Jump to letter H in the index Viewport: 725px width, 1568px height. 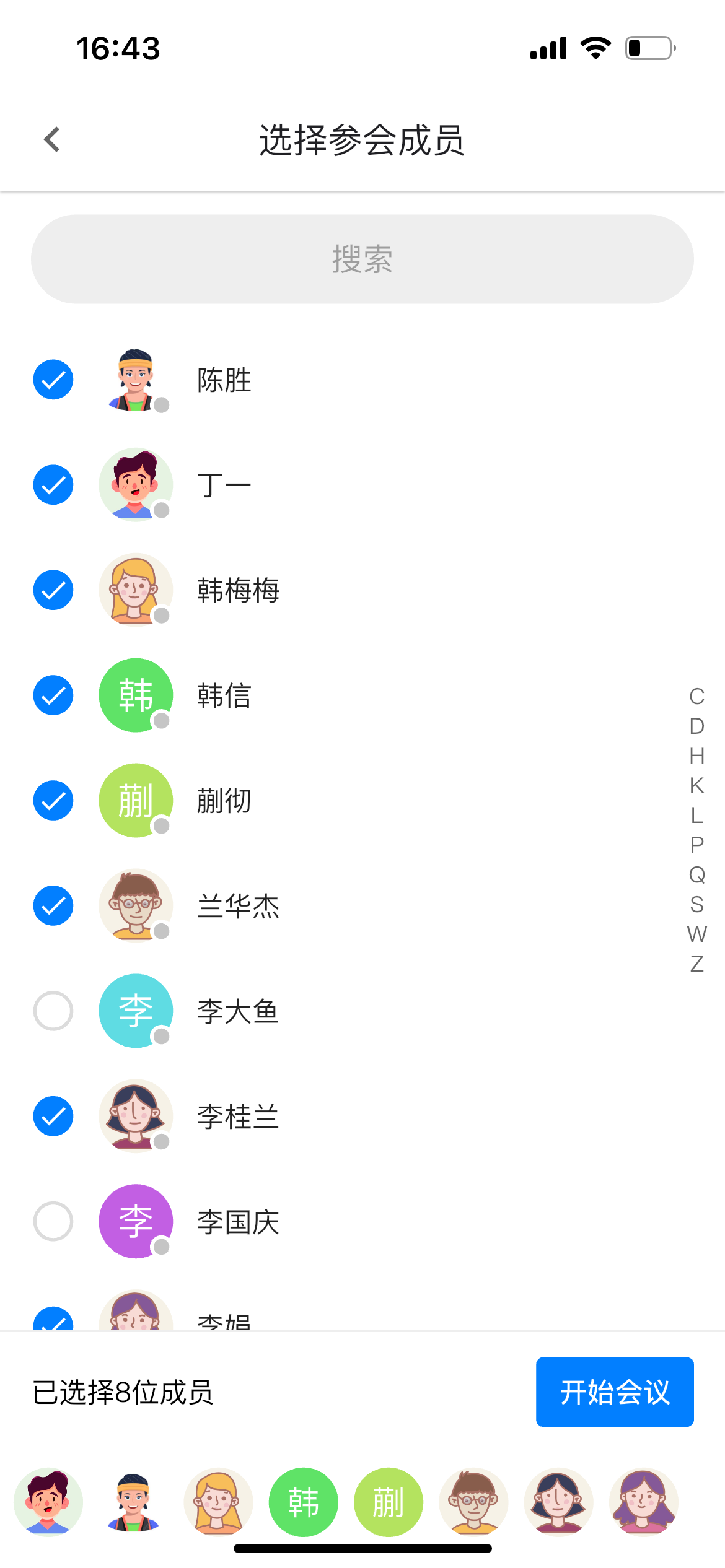696,756
